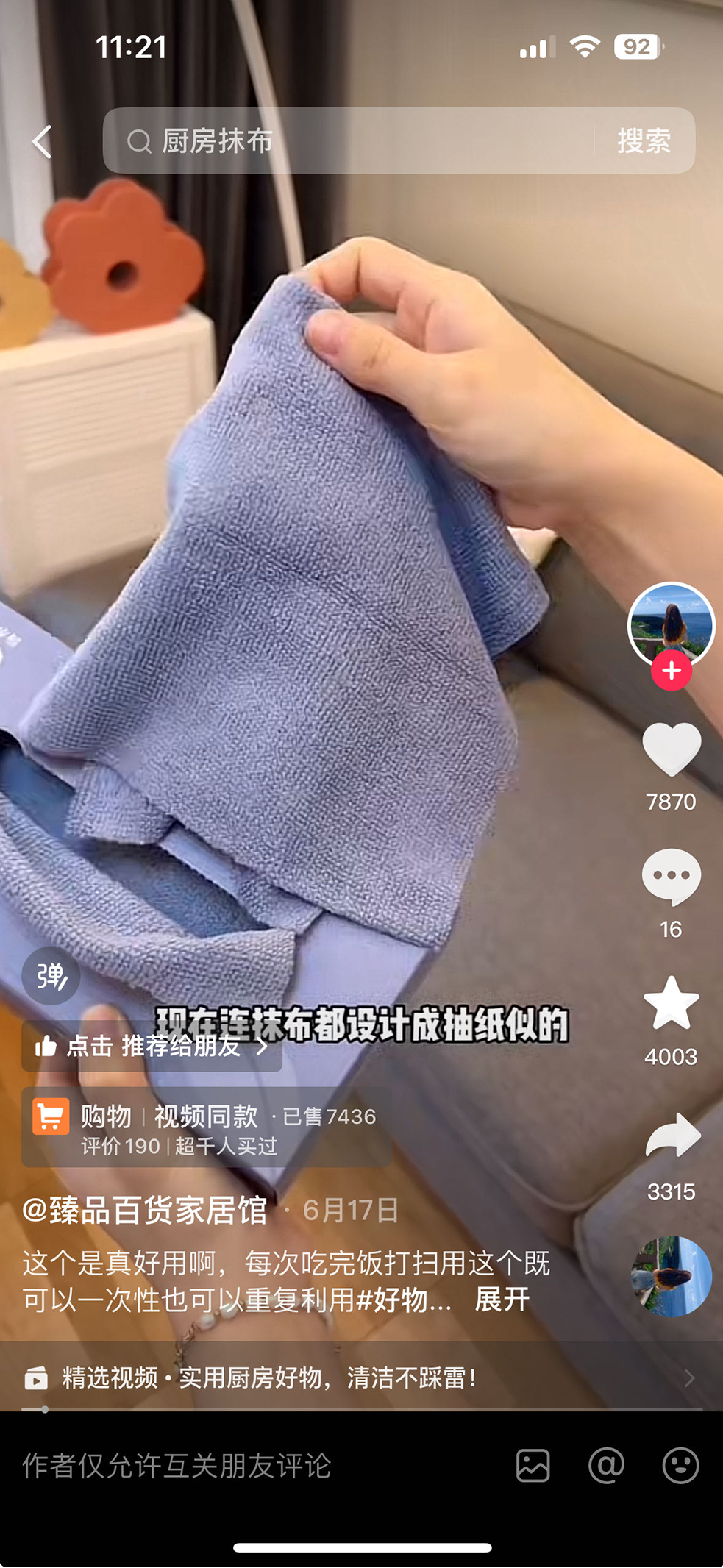
Task: Tap 点击 推荐给朋友 to recommend
Action: click(x=152, y=1046)
